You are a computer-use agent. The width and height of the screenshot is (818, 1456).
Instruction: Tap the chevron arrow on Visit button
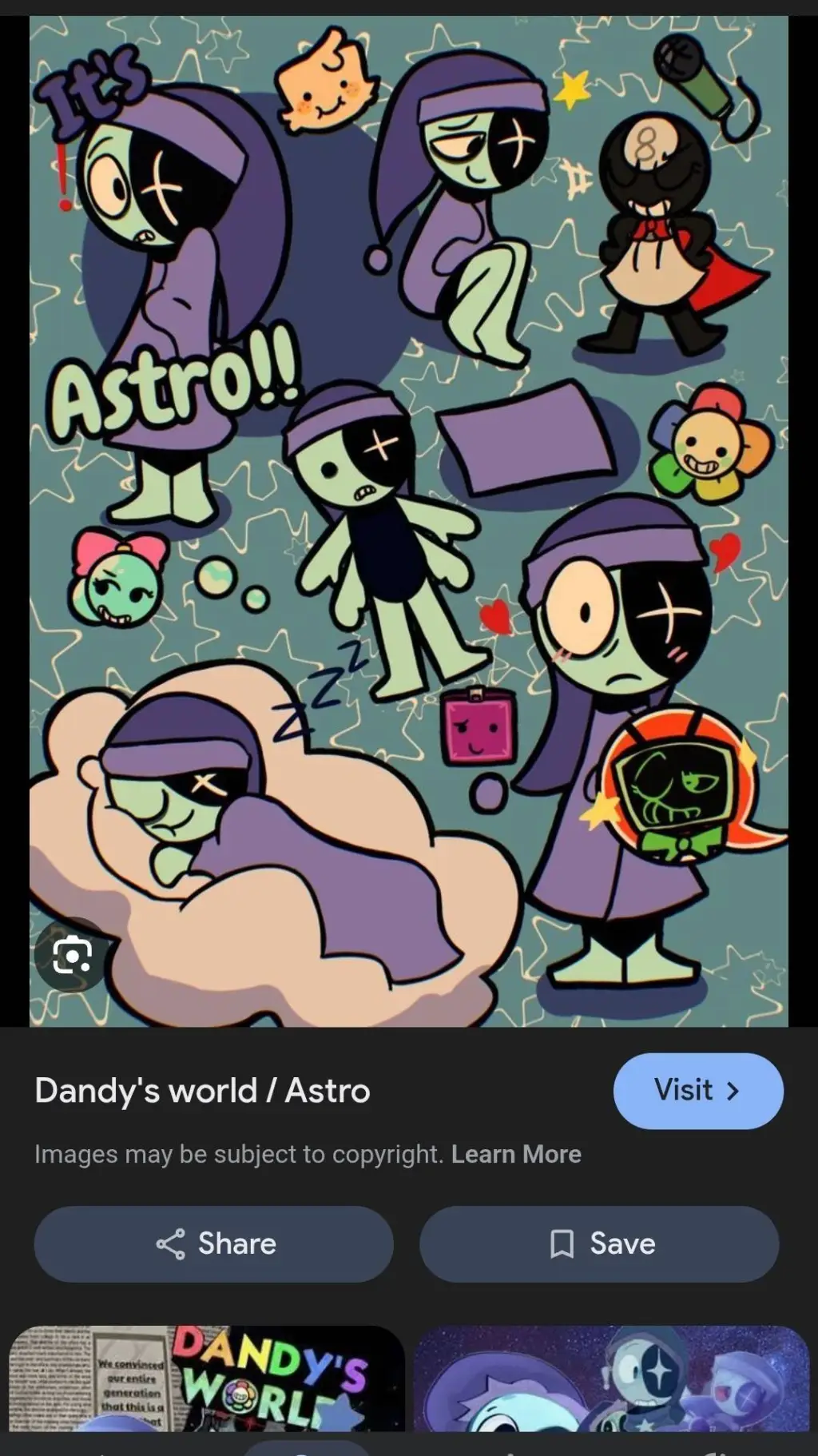[x=732, y=1091]
